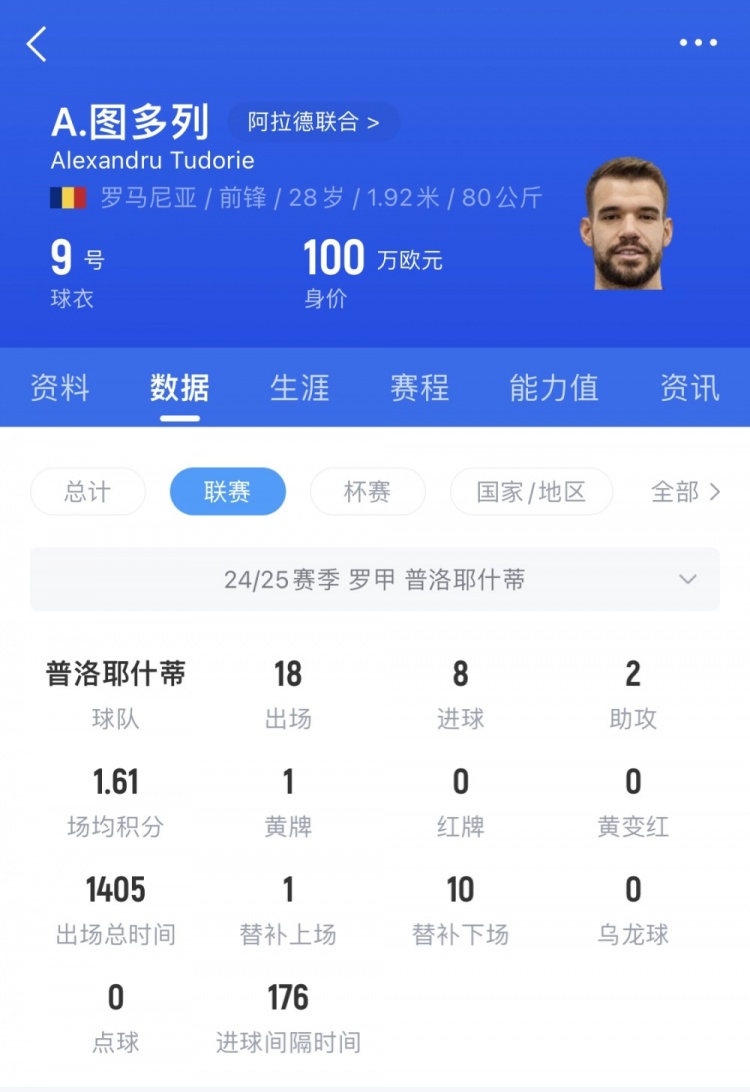The width and height of the screenshot is (750, 1092).
Task: View the player's profile photo
Action: click(x=626, y=223)
